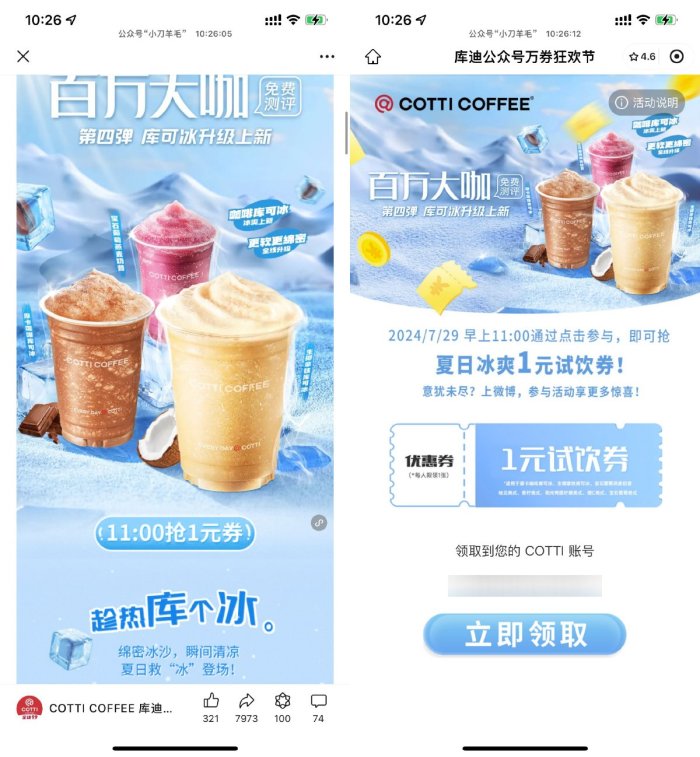Go to mini program home via the house icon
Image resolution: width=700 pixels, height=757 pixels.
pos(373,57)
